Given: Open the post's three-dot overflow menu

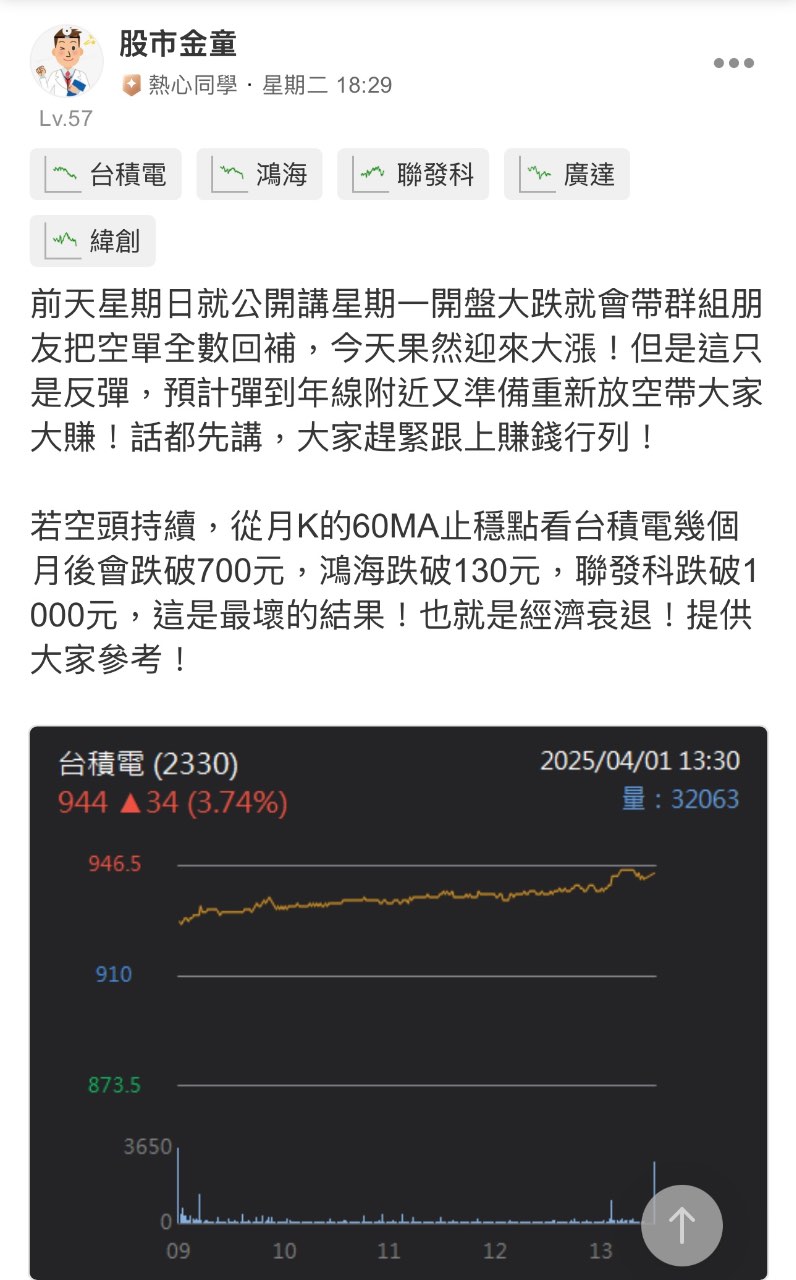Looking at the screenshot, I should click(x=733, y=63).
